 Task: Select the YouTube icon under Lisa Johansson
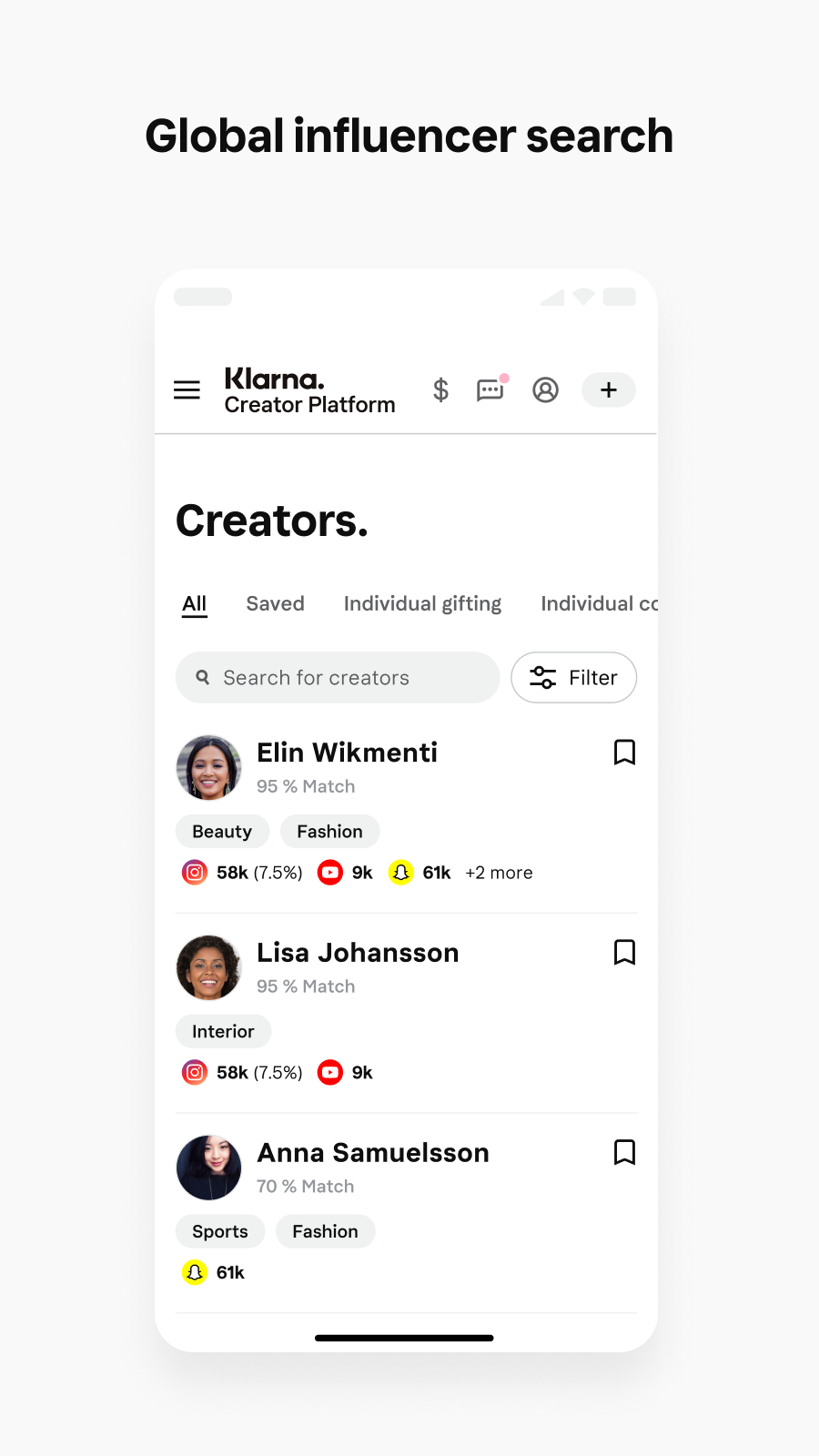coord(329,1072)
